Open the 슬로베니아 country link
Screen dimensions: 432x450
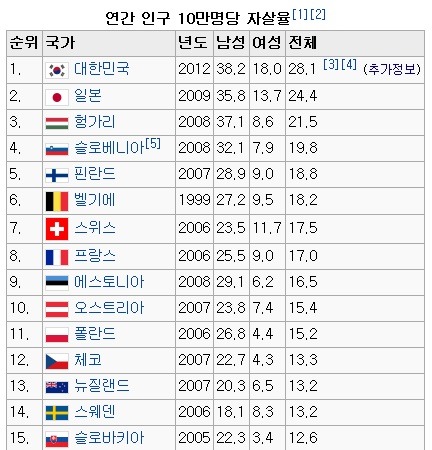click(109, 148)
